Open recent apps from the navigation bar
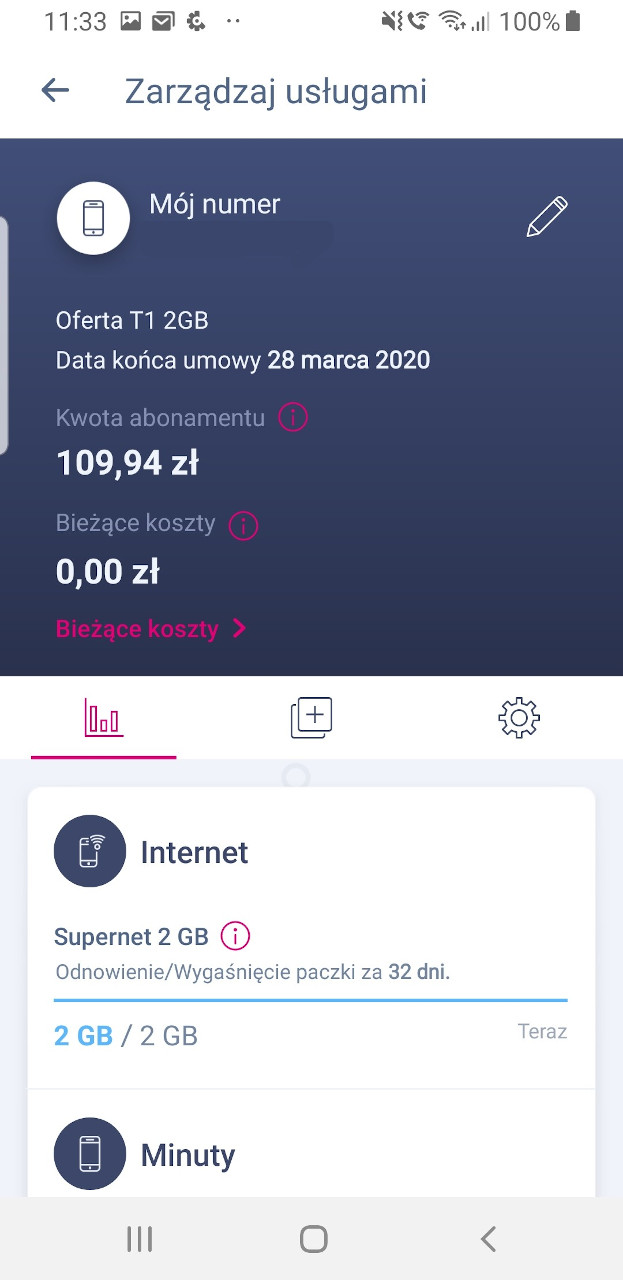 (x=139, y=1240)
